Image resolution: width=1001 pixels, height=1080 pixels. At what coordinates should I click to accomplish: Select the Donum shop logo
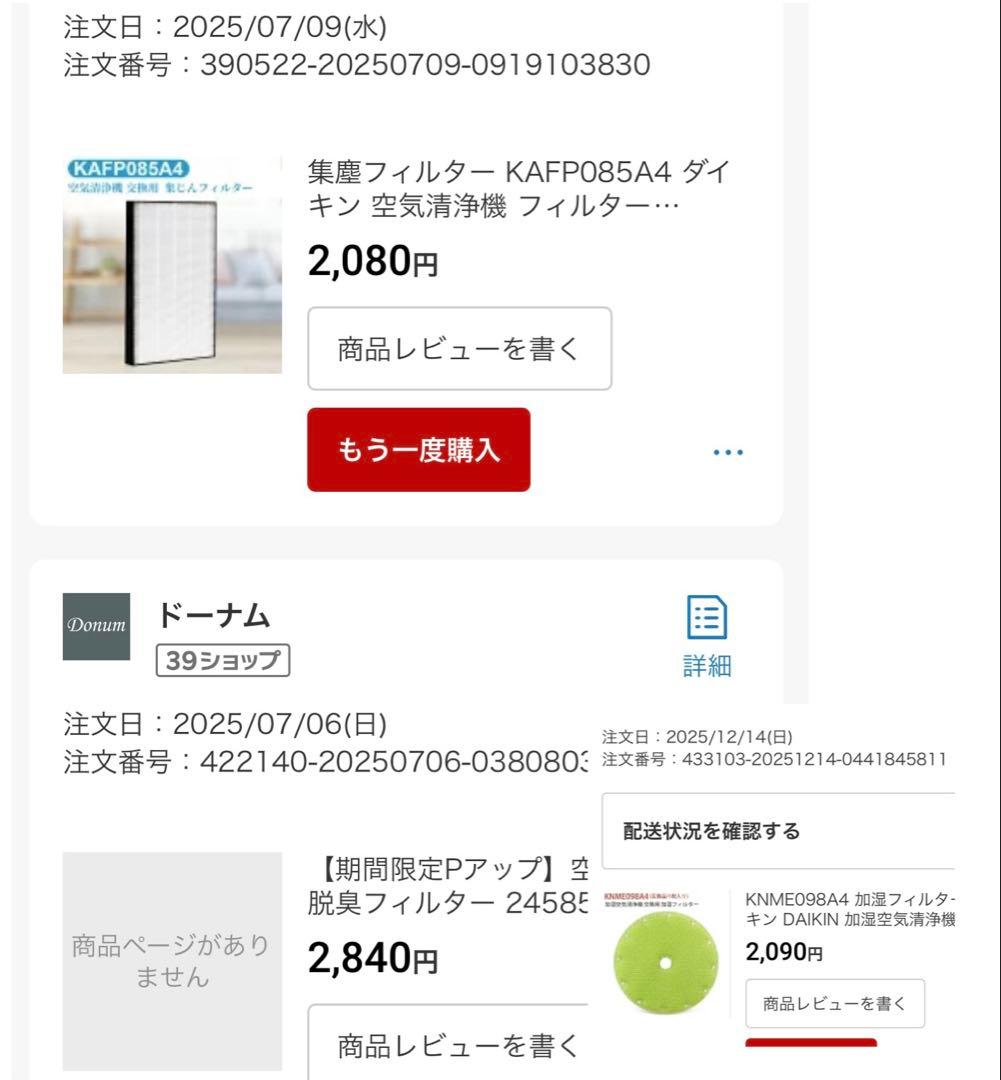point(96,627)
